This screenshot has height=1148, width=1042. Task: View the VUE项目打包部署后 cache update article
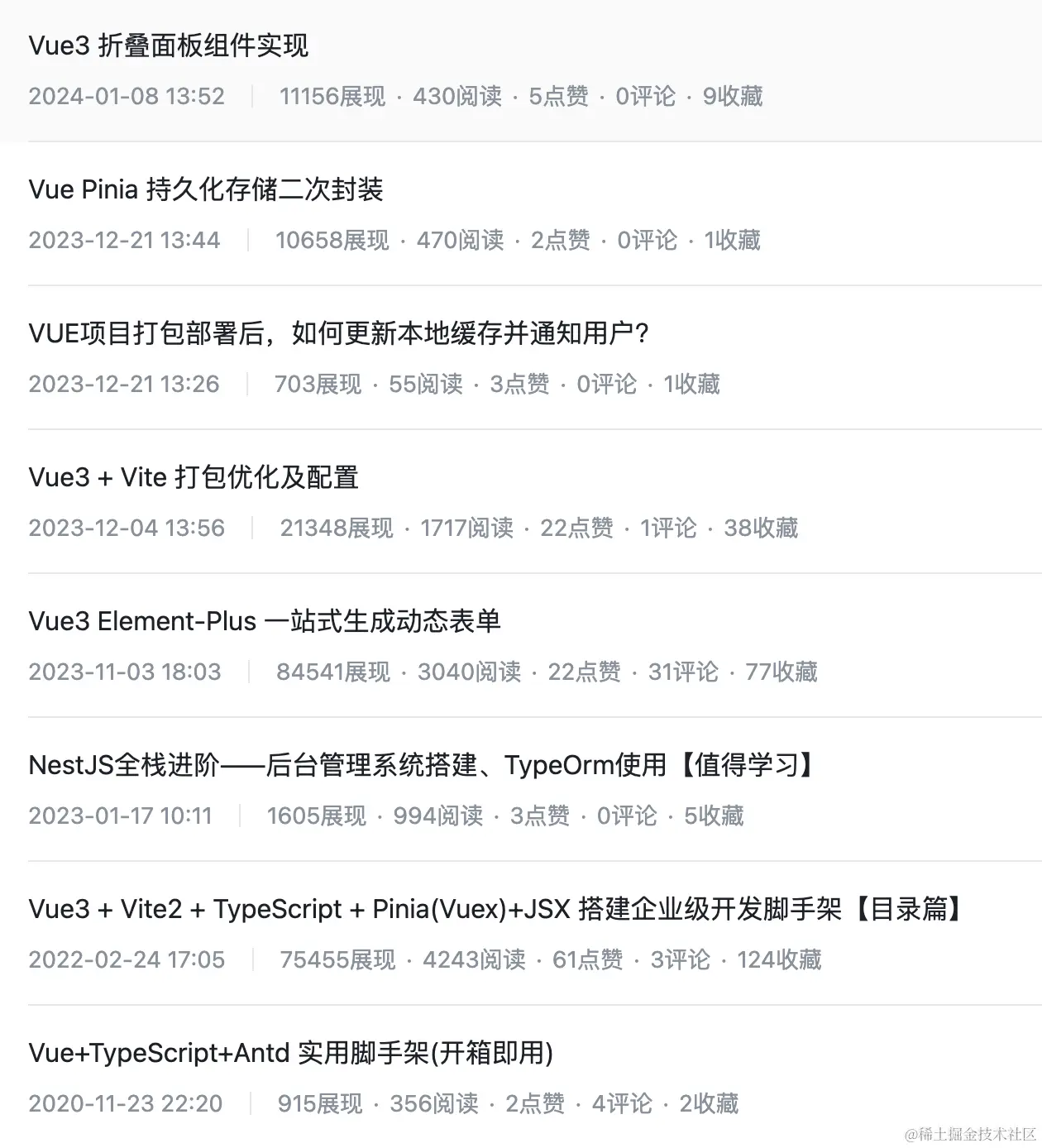[x=339, y=333]
